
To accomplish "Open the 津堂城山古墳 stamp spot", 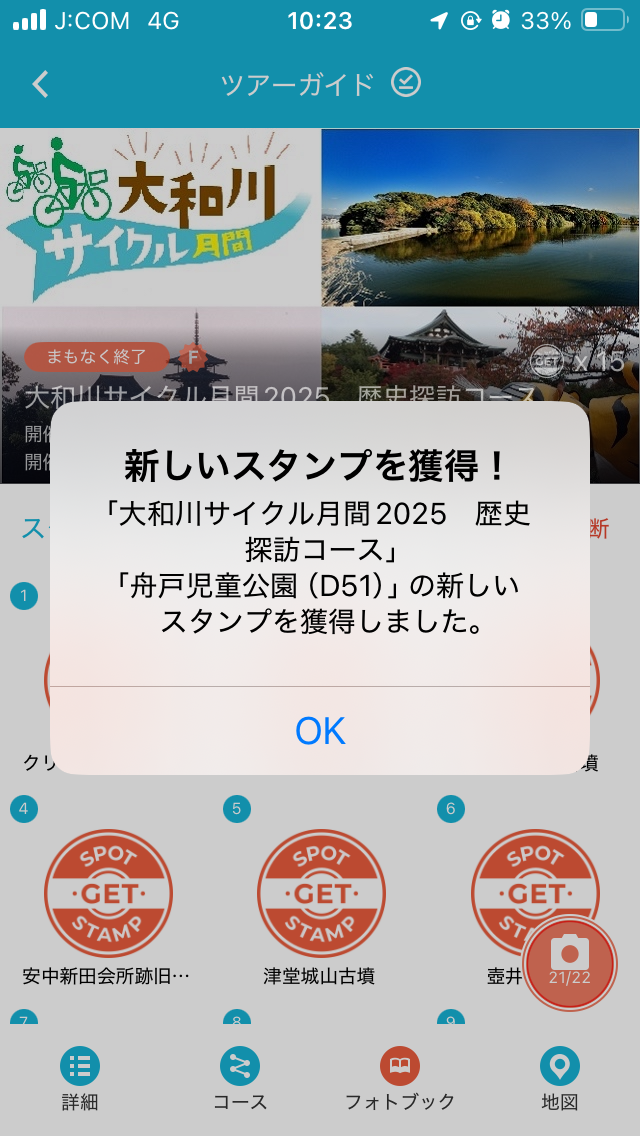I will click(320, 893).
